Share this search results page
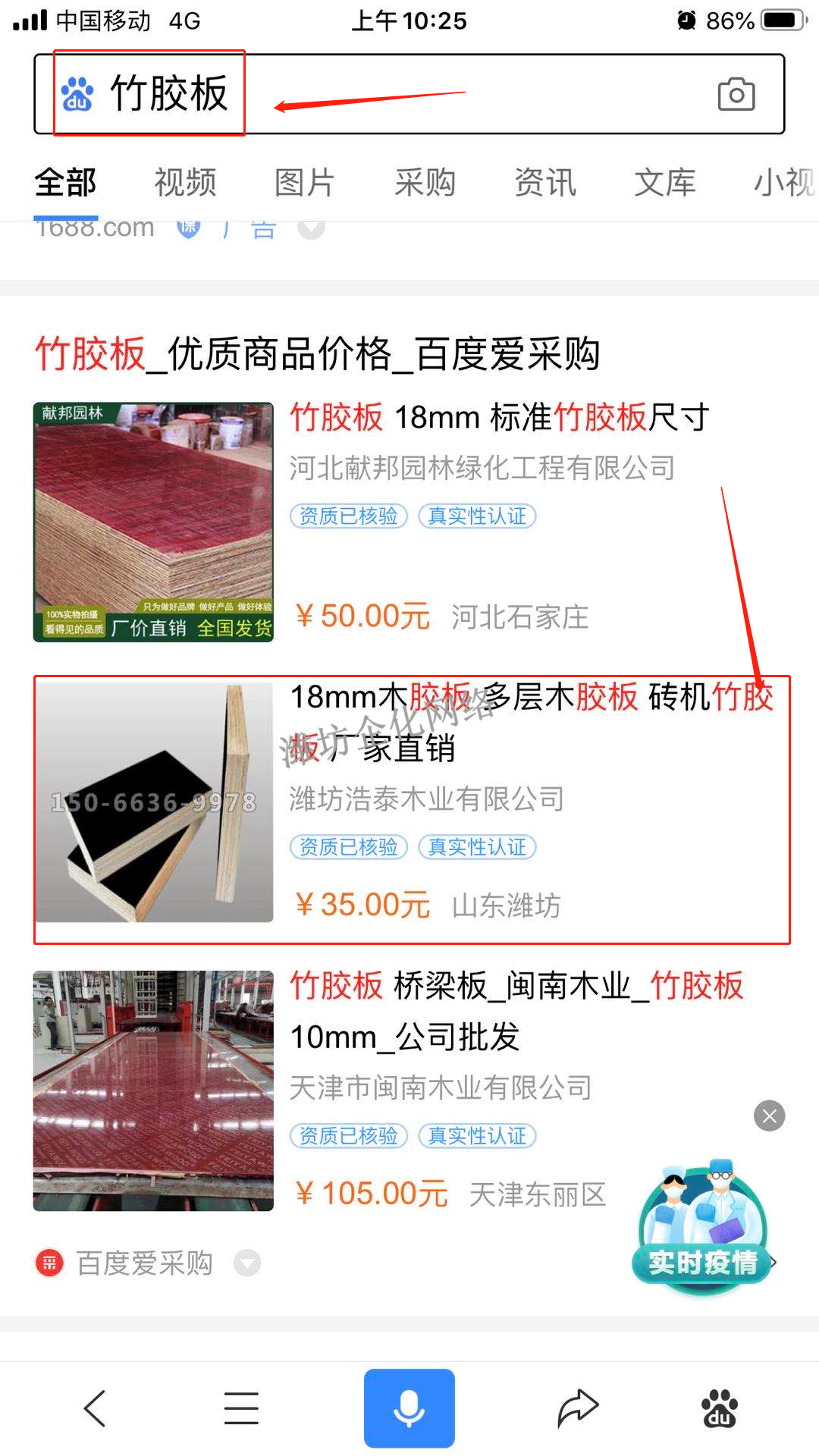Screen dimensions: 819x1456 pyautogui.click(x=578, y=1408)
